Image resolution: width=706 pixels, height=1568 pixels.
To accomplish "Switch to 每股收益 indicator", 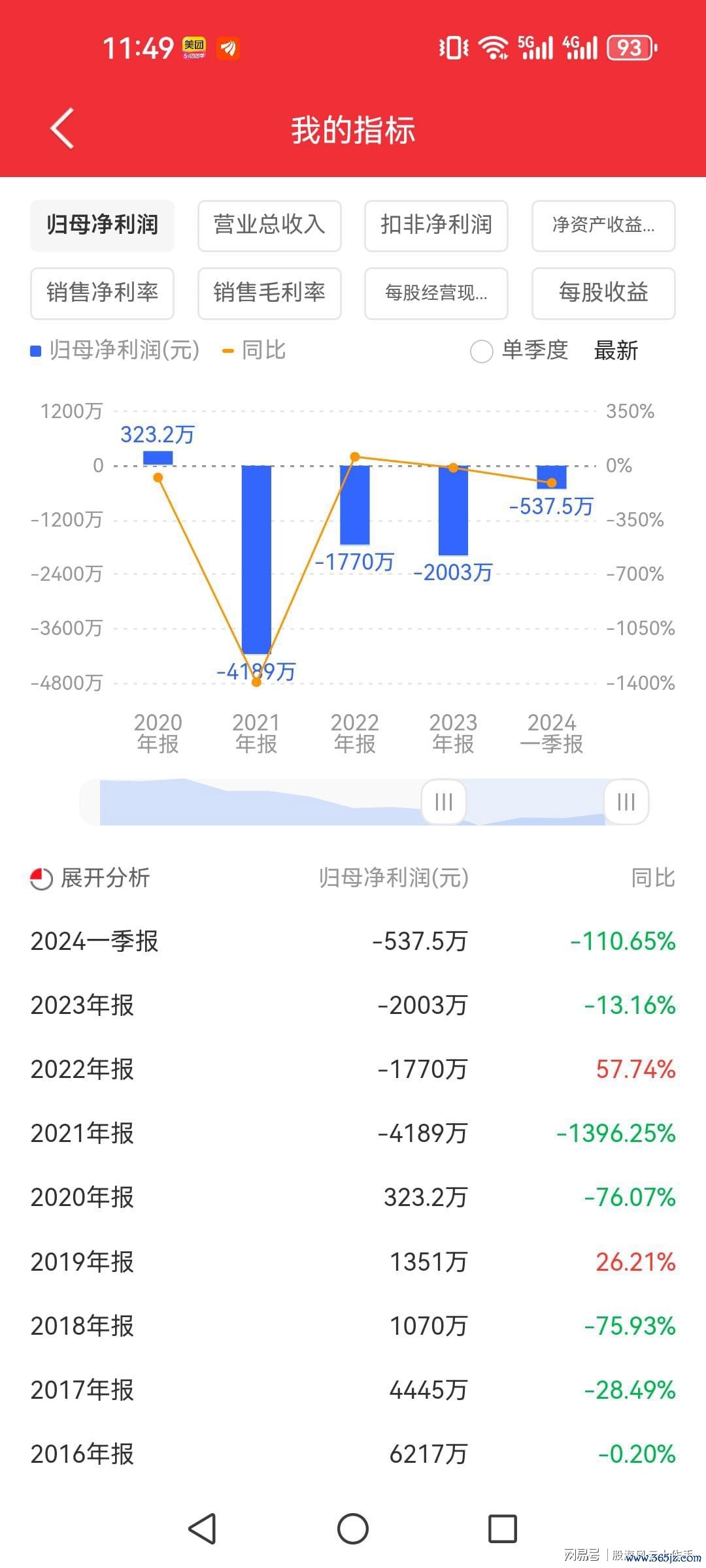I will click(603, 293).
